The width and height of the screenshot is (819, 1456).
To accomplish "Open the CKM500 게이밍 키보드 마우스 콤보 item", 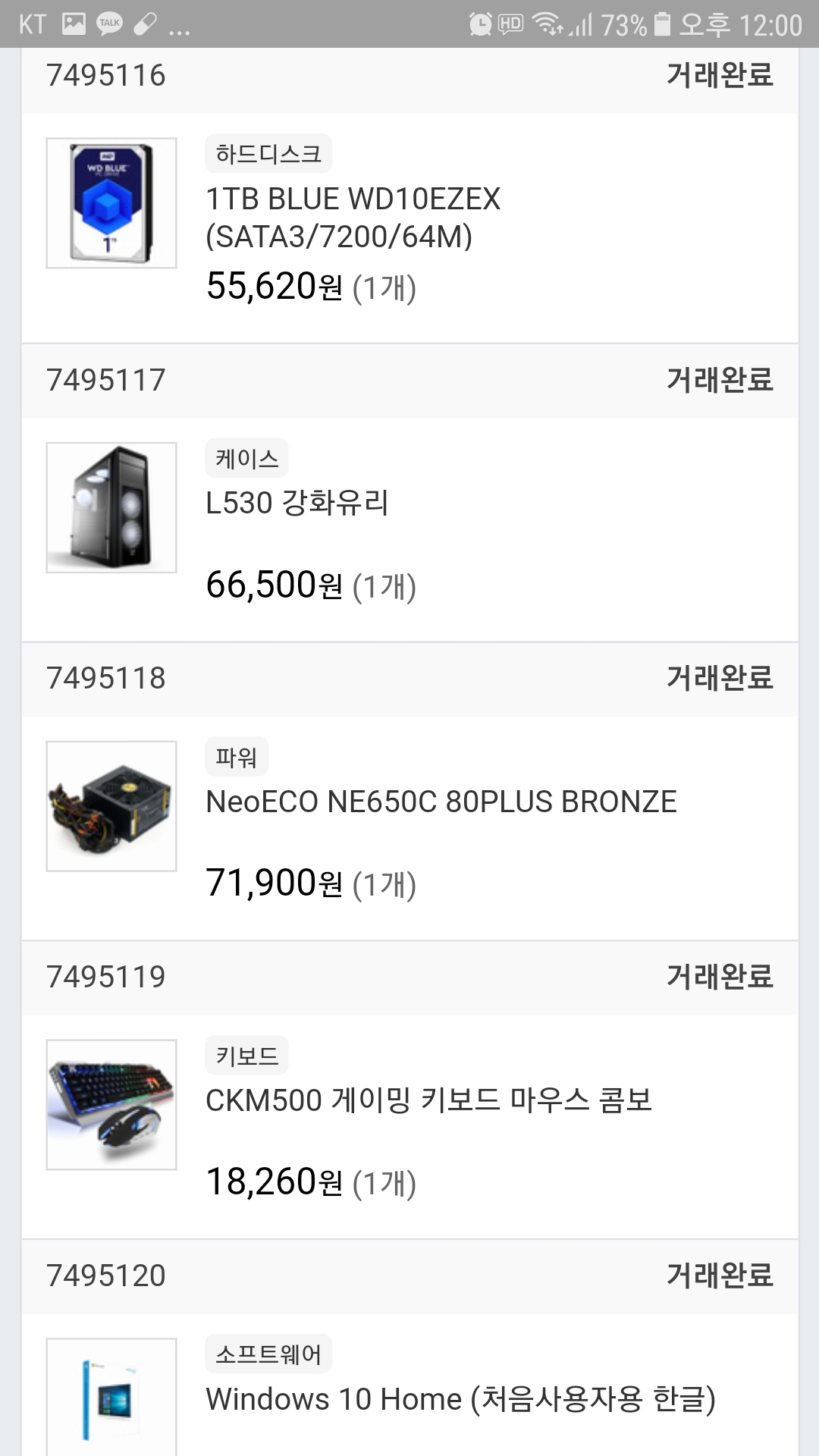I will (428, 1100).
